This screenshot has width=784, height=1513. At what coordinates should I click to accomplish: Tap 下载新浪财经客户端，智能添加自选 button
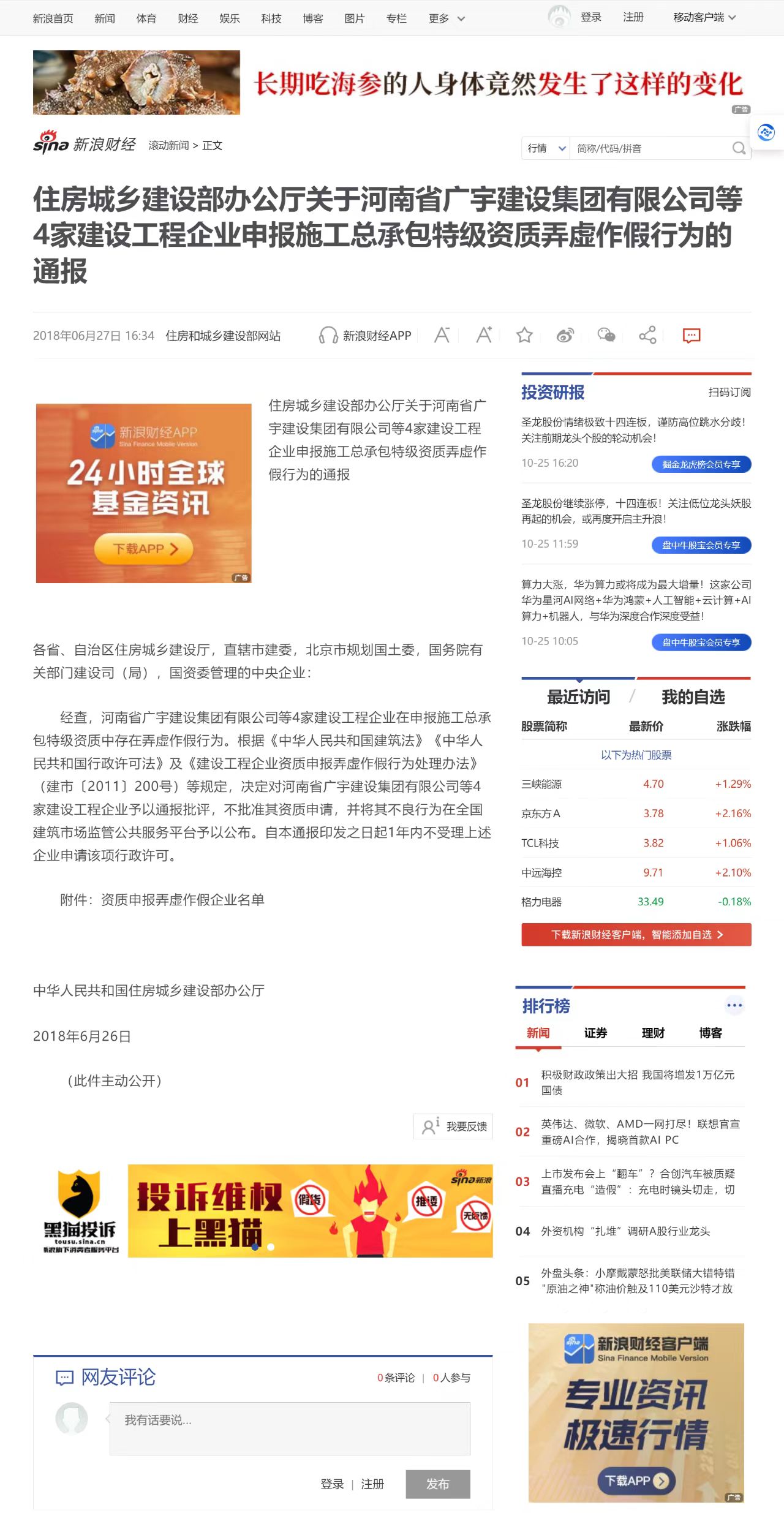tap(636, 935)
